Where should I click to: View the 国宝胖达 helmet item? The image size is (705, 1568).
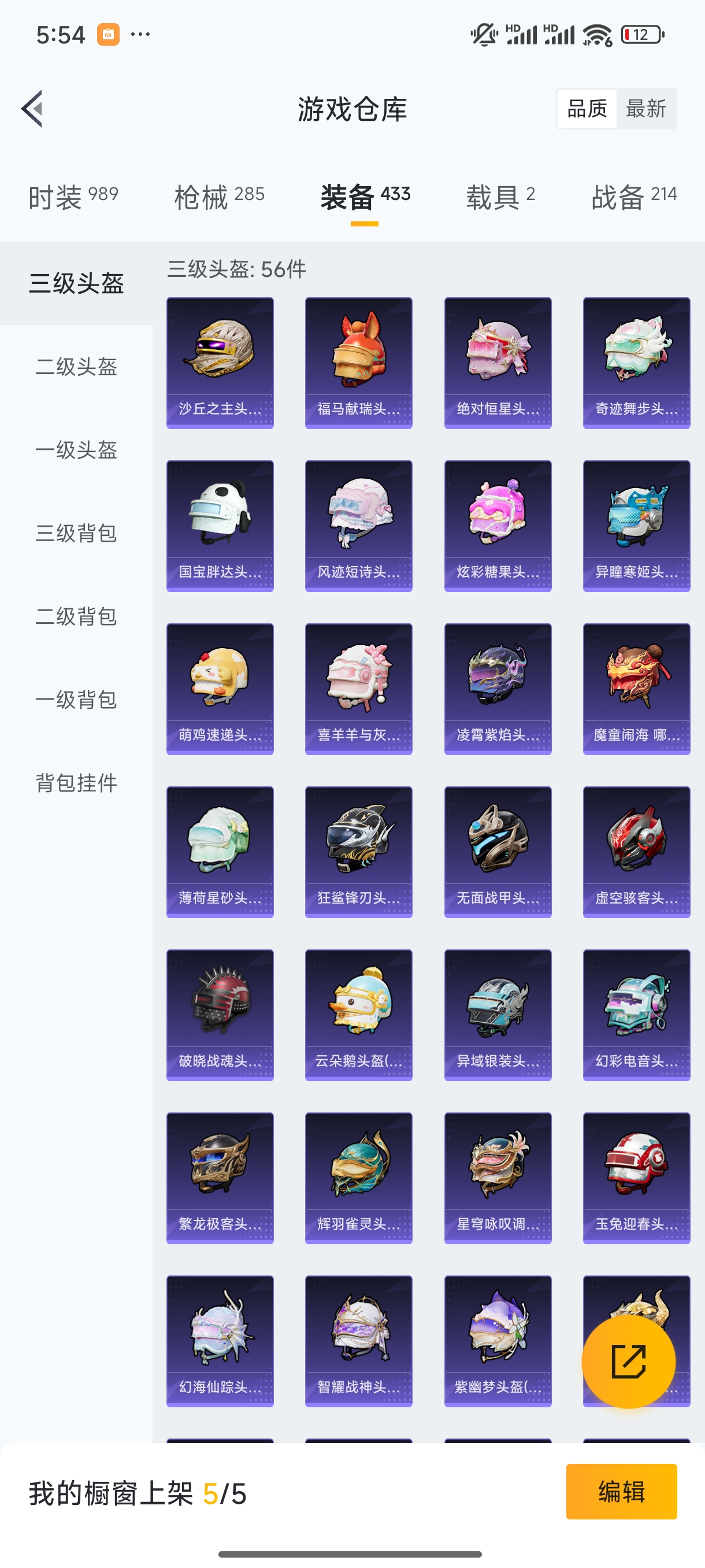(x=220, y=526)
